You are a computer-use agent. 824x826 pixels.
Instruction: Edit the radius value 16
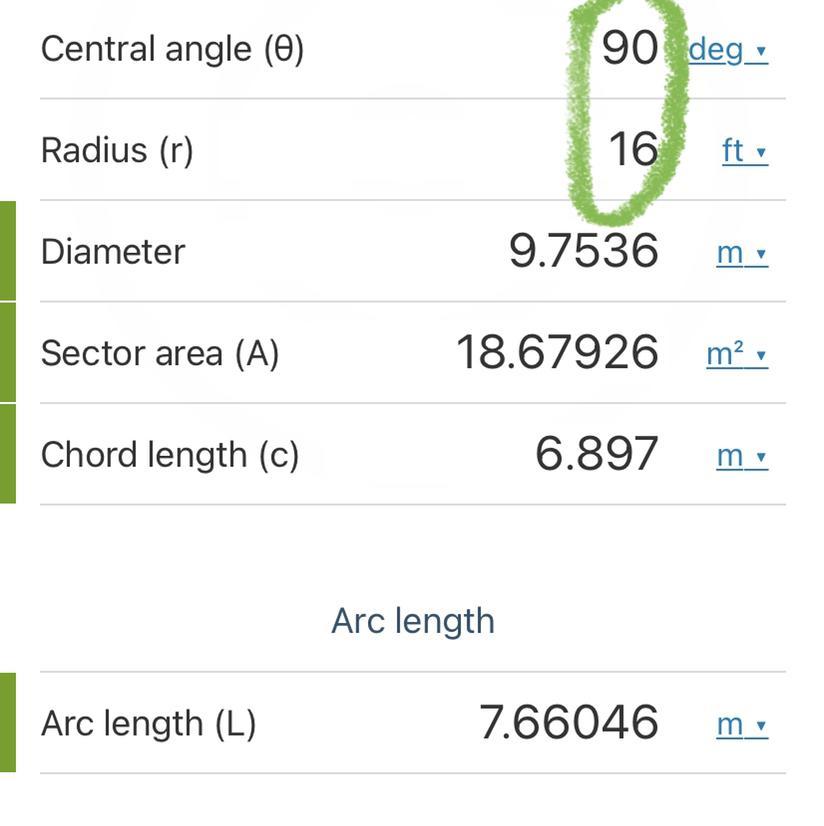tap(633, 150)
